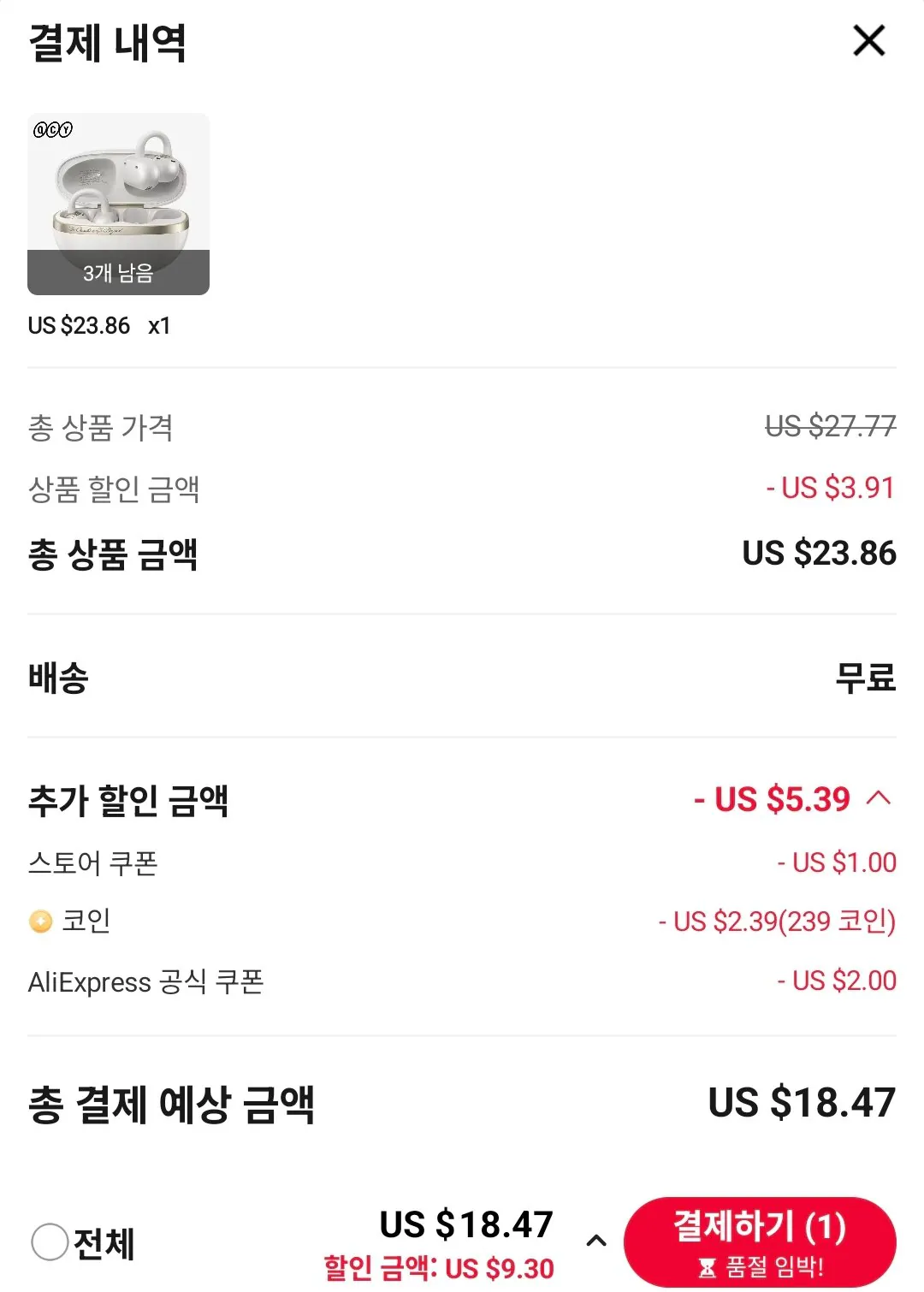Select the gold coin discount indicator
Screen dimensions: 924x1292
(39, 922)
